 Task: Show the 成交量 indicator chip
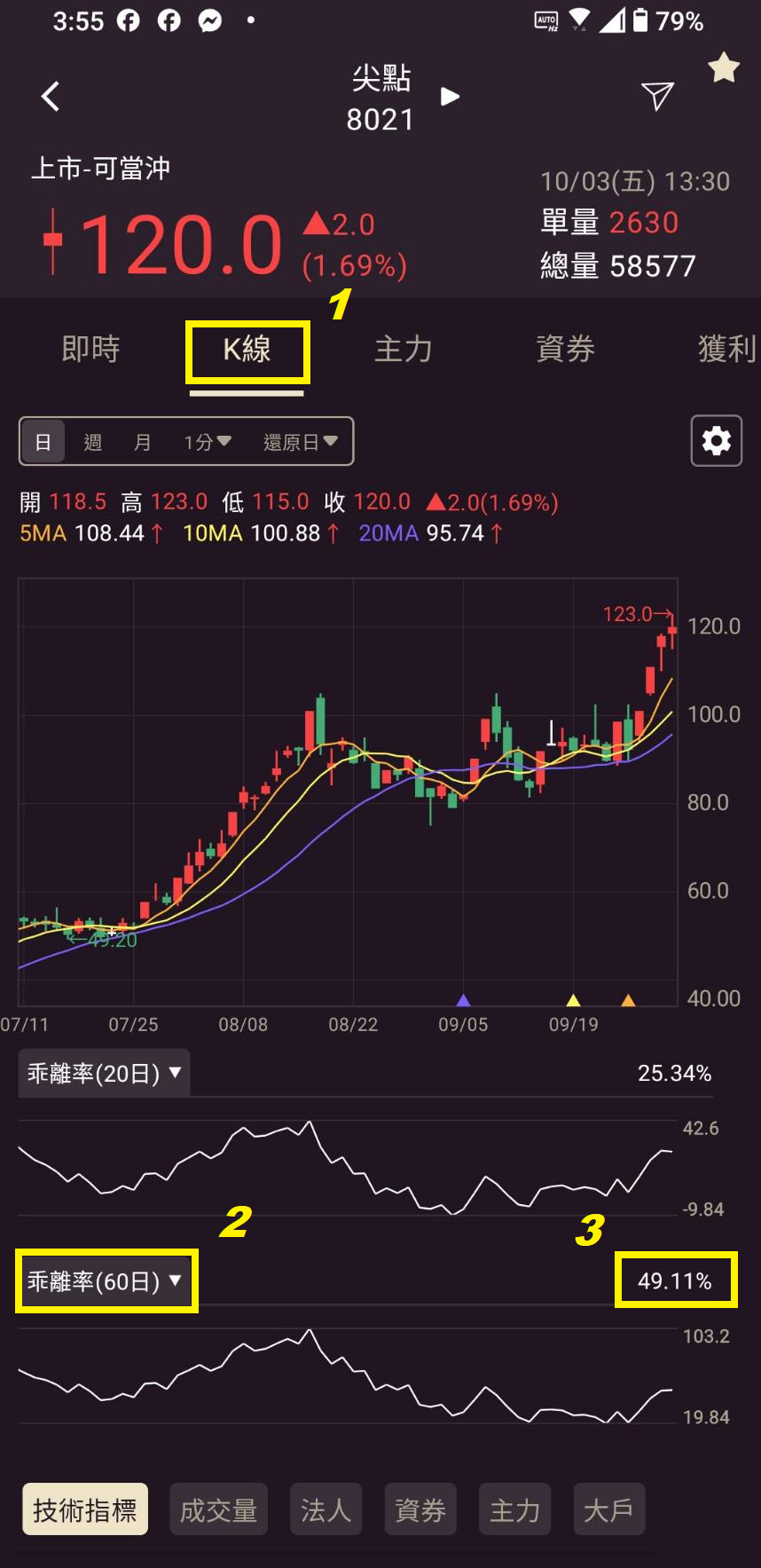point(218,1509)
